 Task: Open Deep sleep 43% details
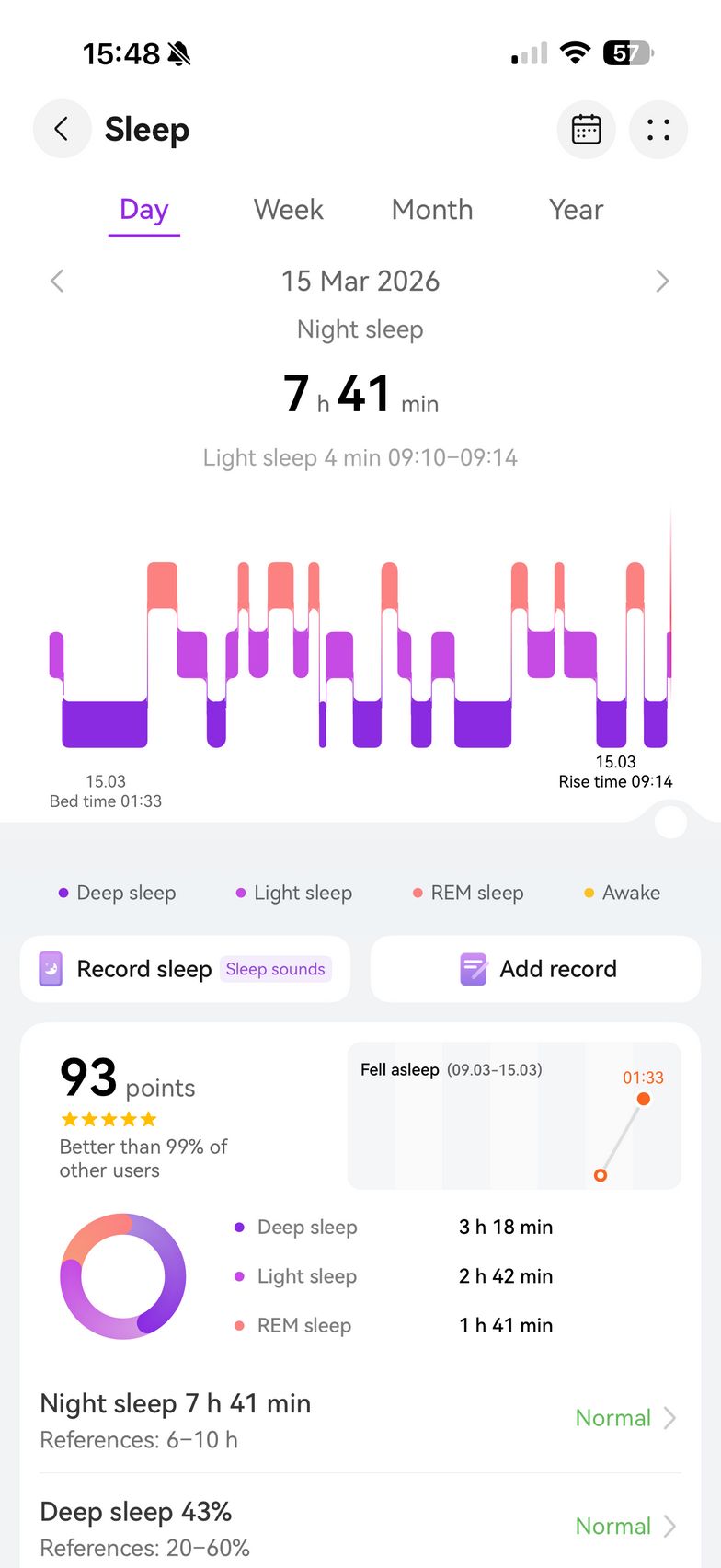(x=360, y=1527)
